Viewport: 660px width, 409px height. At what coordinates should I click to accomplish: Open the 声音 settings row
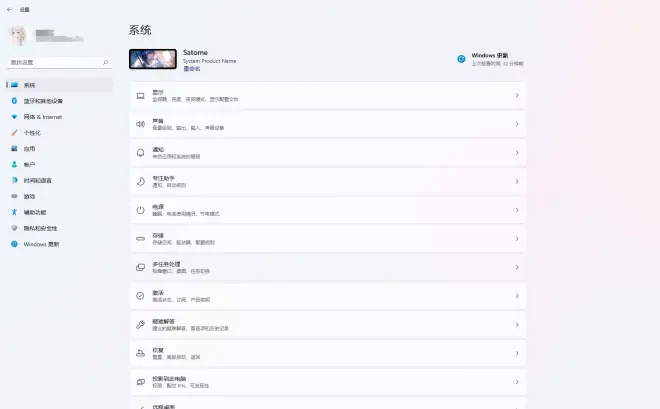pyautogui.click(x=328, y=125)
